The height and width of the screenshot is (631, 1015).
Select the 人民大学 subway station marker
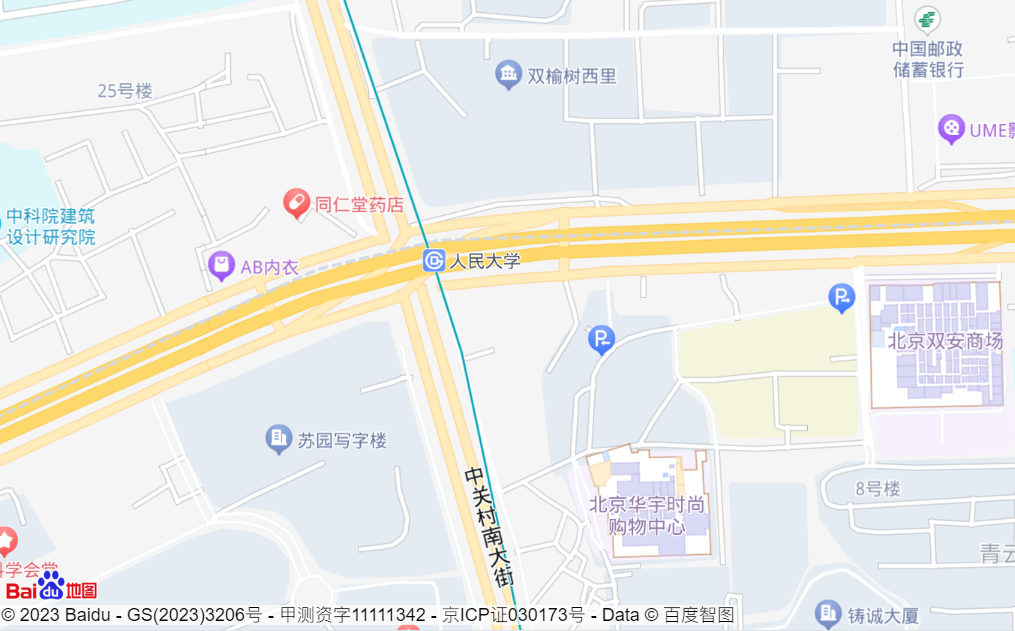point(434,261)
